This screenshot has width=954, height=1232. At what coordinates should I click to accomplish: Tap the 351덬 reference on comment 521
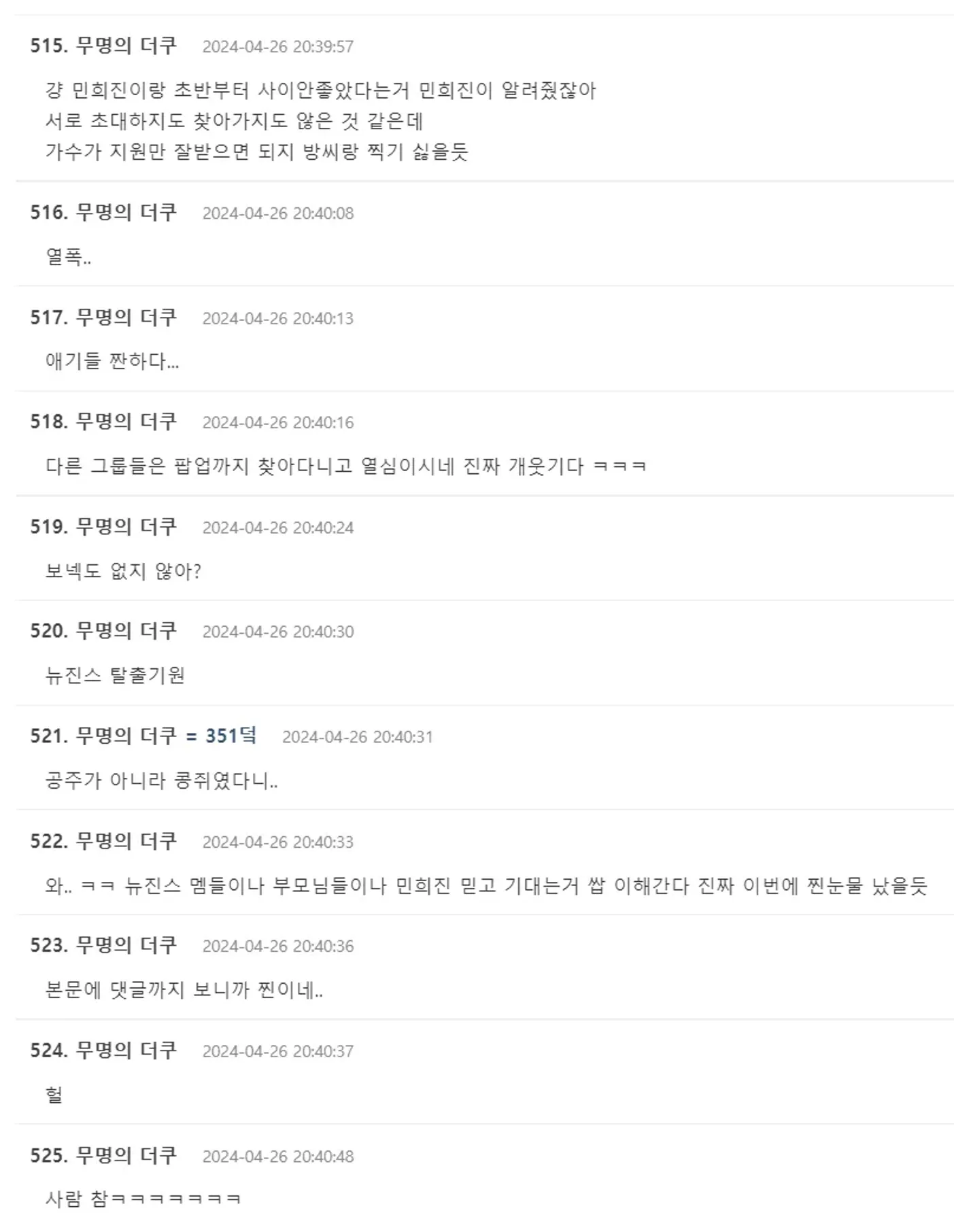click(x=230, y=736)
